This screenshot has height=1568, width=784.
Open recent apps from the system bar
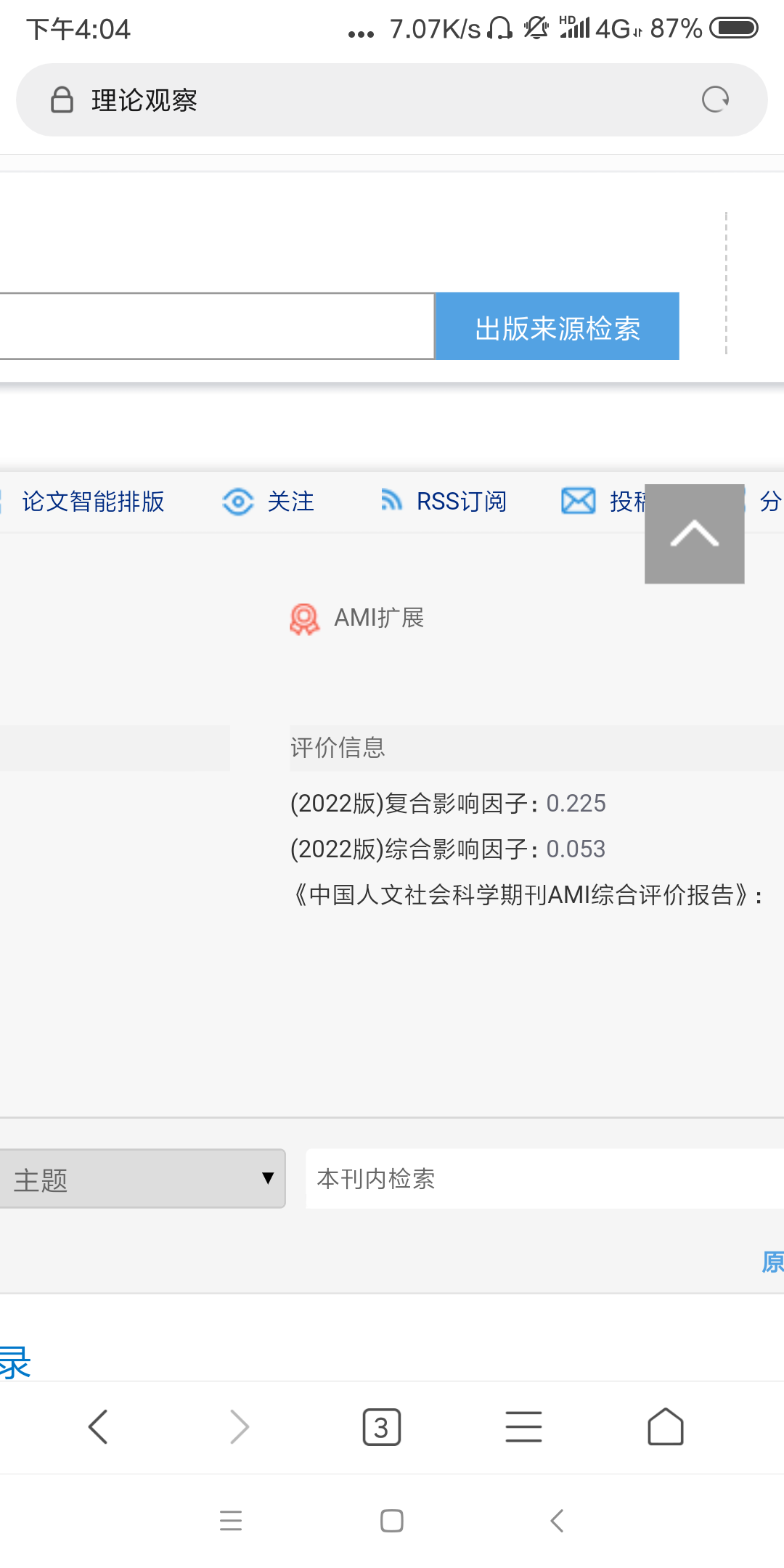pos(231,1521)
